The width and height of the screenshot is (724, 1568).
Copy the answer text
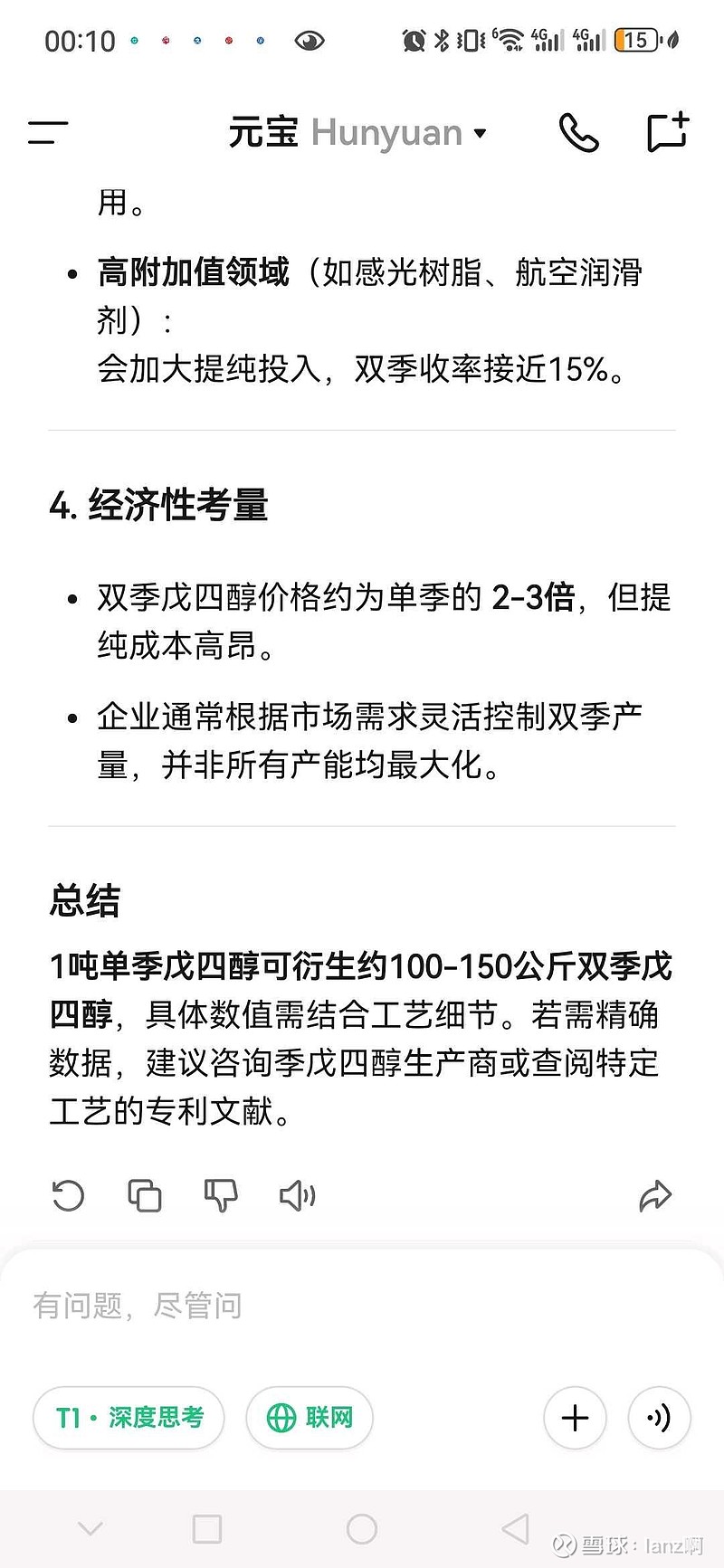tap(144, 1195)
